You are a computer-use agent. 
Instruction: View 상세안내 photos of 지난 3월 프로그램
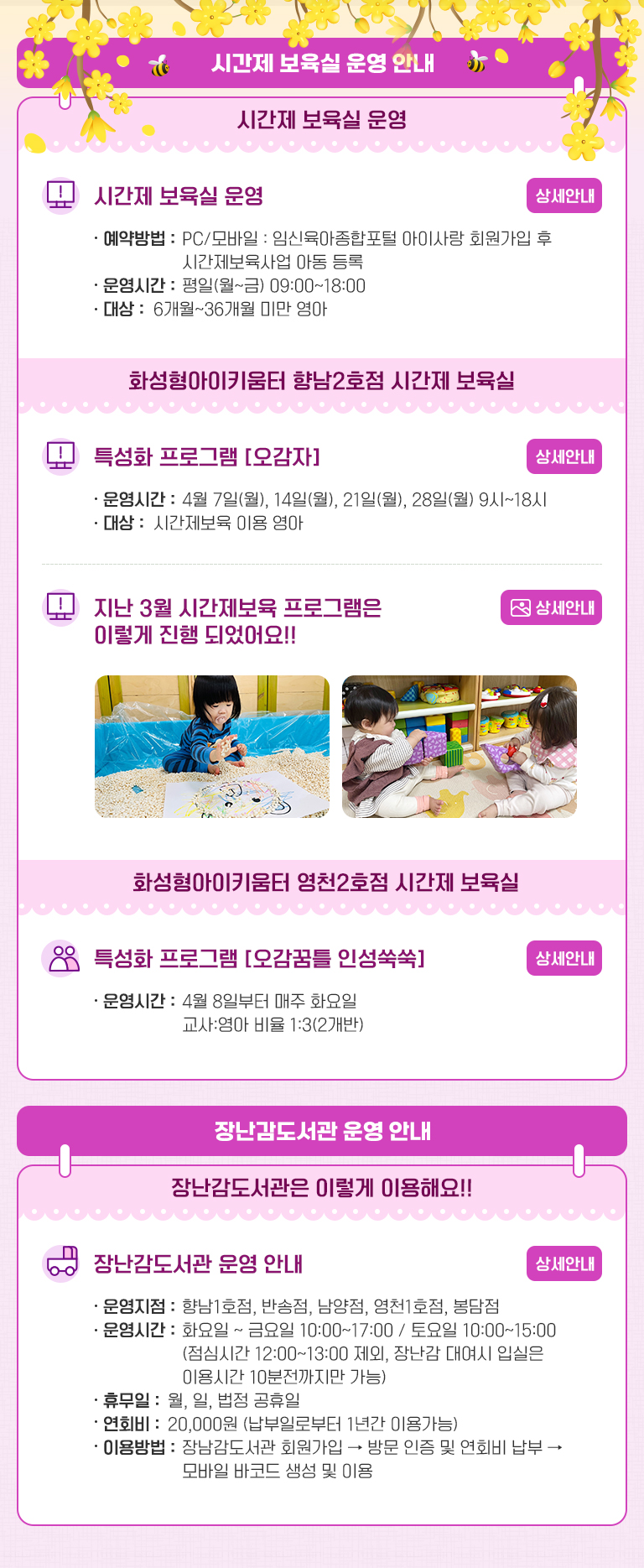point(551,607)
